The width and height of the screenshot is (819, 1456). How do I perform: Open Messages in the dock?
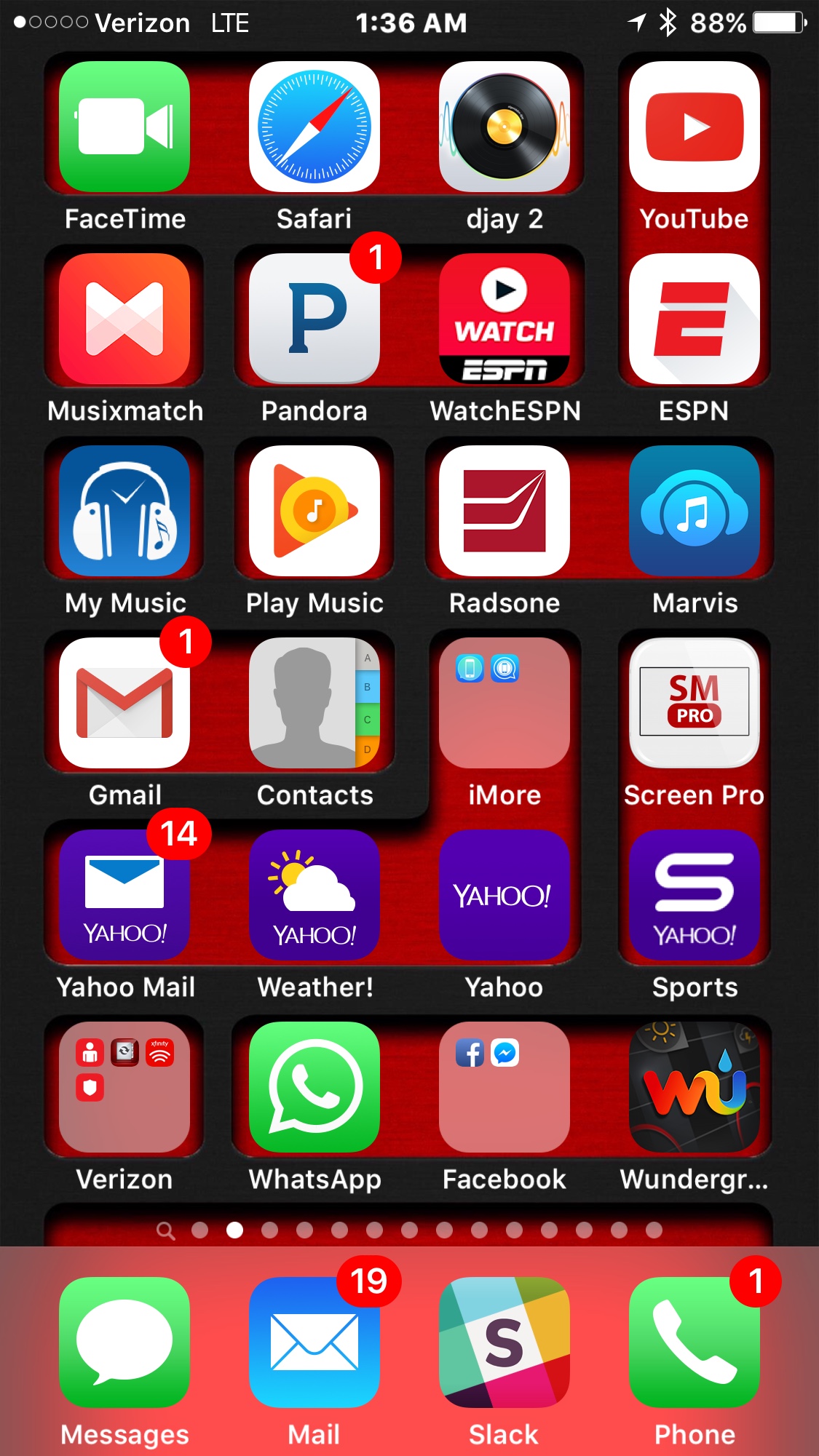[124, 1342]
